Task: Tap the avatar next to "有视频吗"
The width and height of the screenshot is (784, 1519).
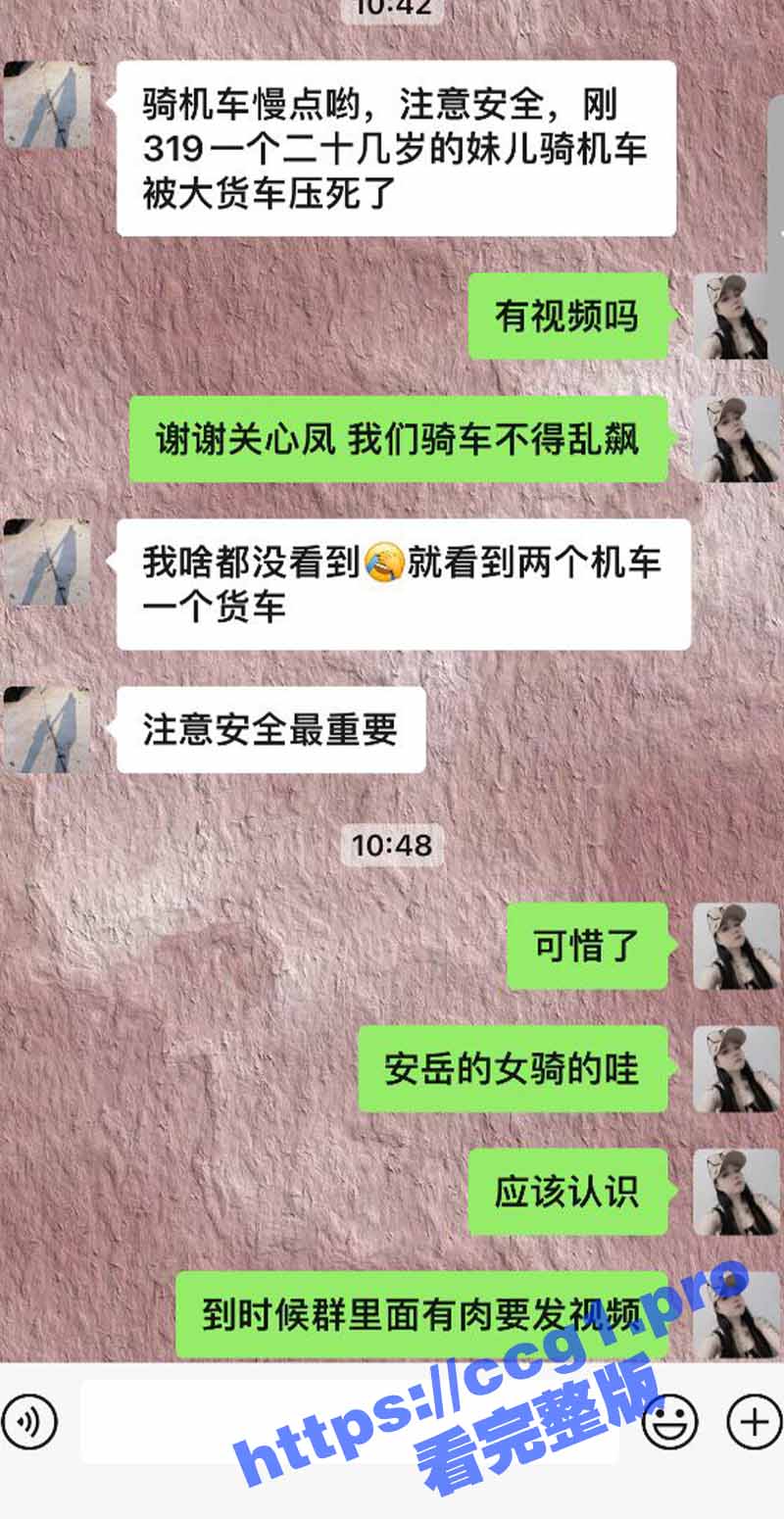Action: point(736,317)
